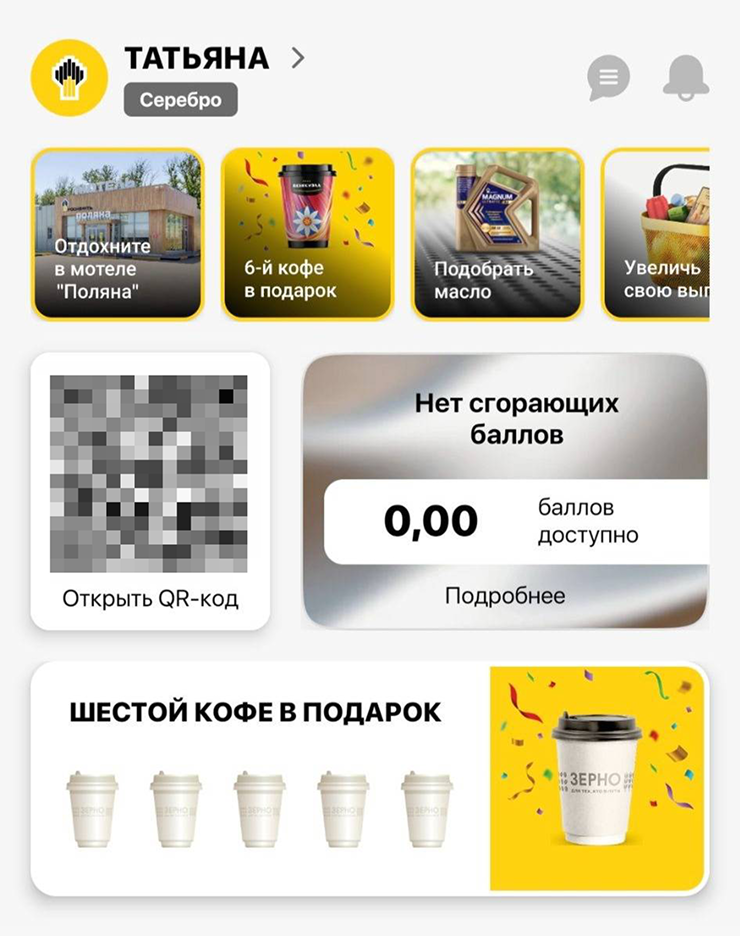Open the chat message icon
Viewport: 740px width, 936px height.
point(608,78)
